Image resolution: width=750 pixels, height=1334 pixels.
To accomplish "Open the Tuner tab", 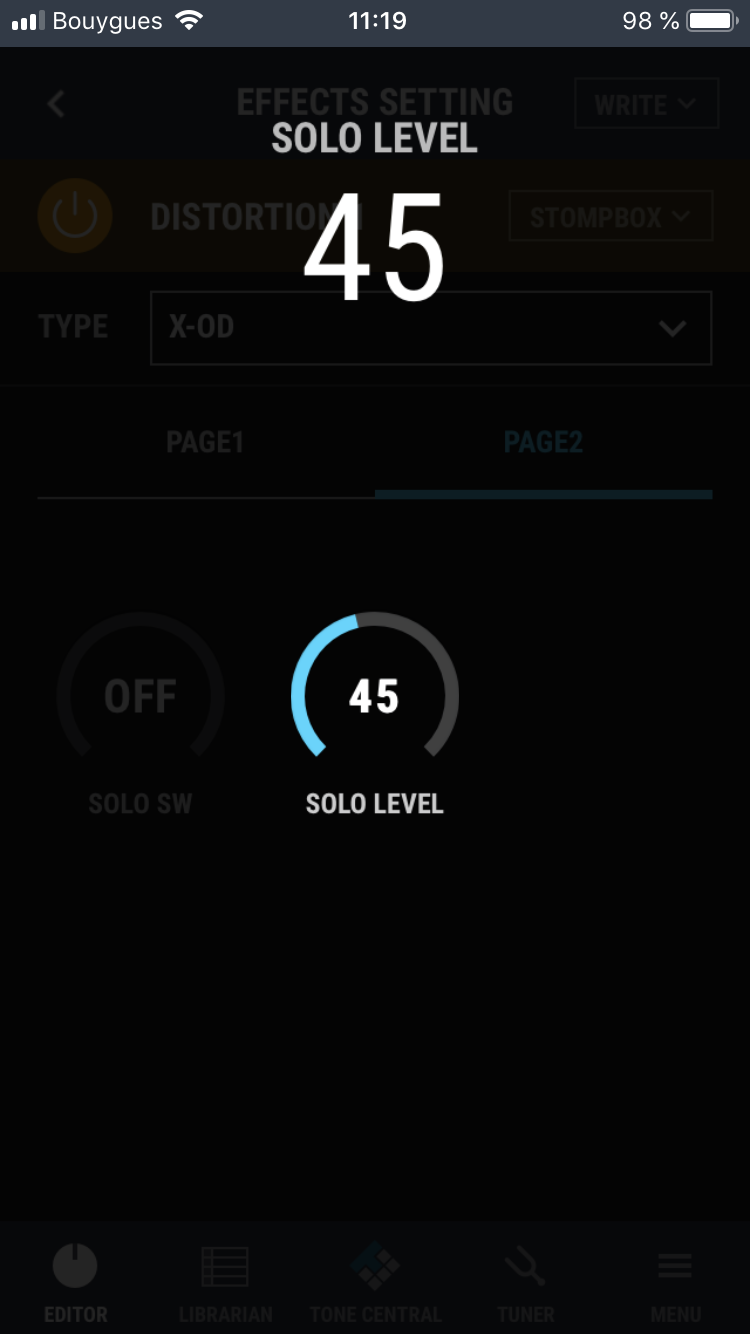I will (x=525, y=1283).
